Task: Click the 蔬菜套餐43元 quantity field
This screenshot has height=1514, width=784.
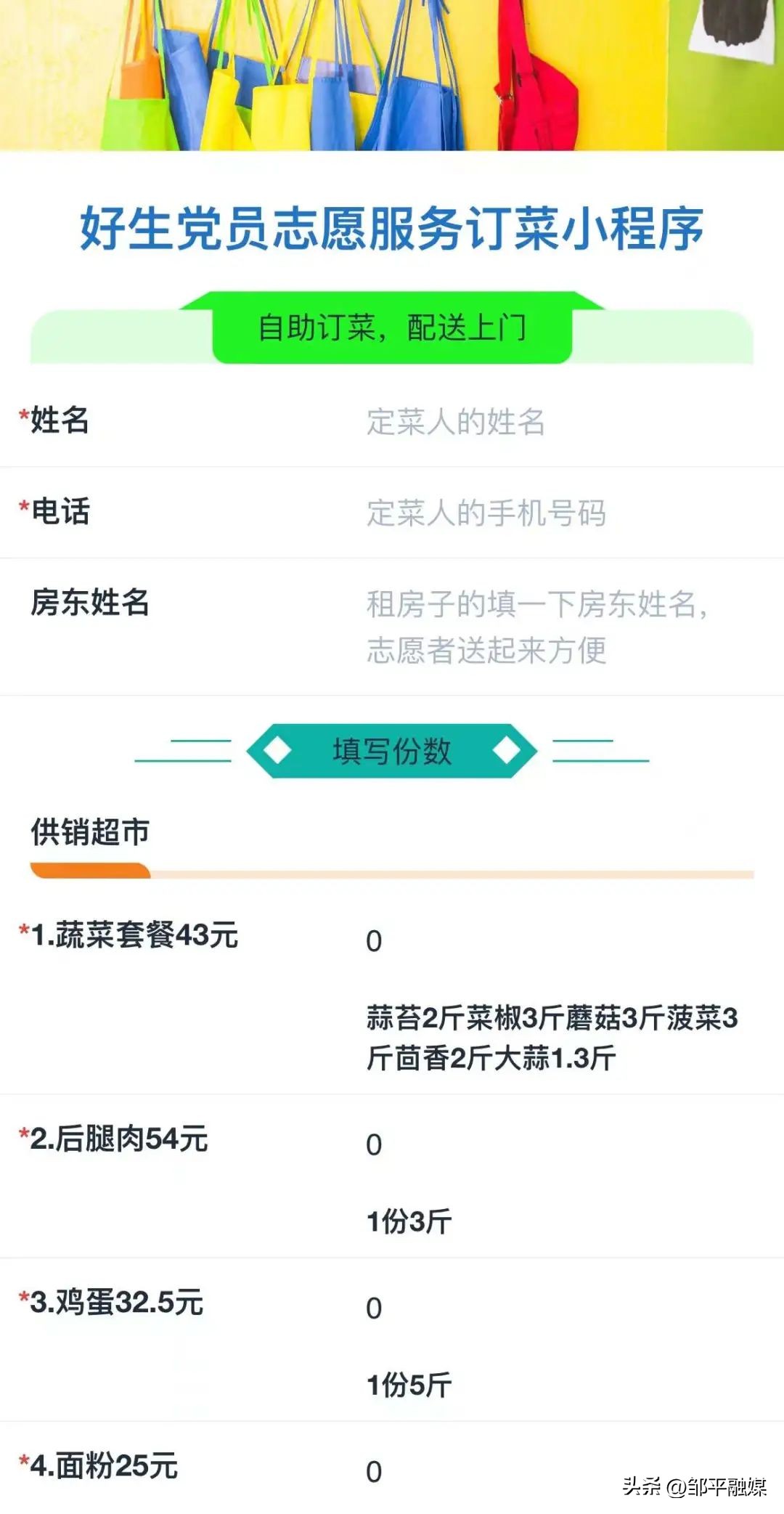Action: click(x=436, y=940)
